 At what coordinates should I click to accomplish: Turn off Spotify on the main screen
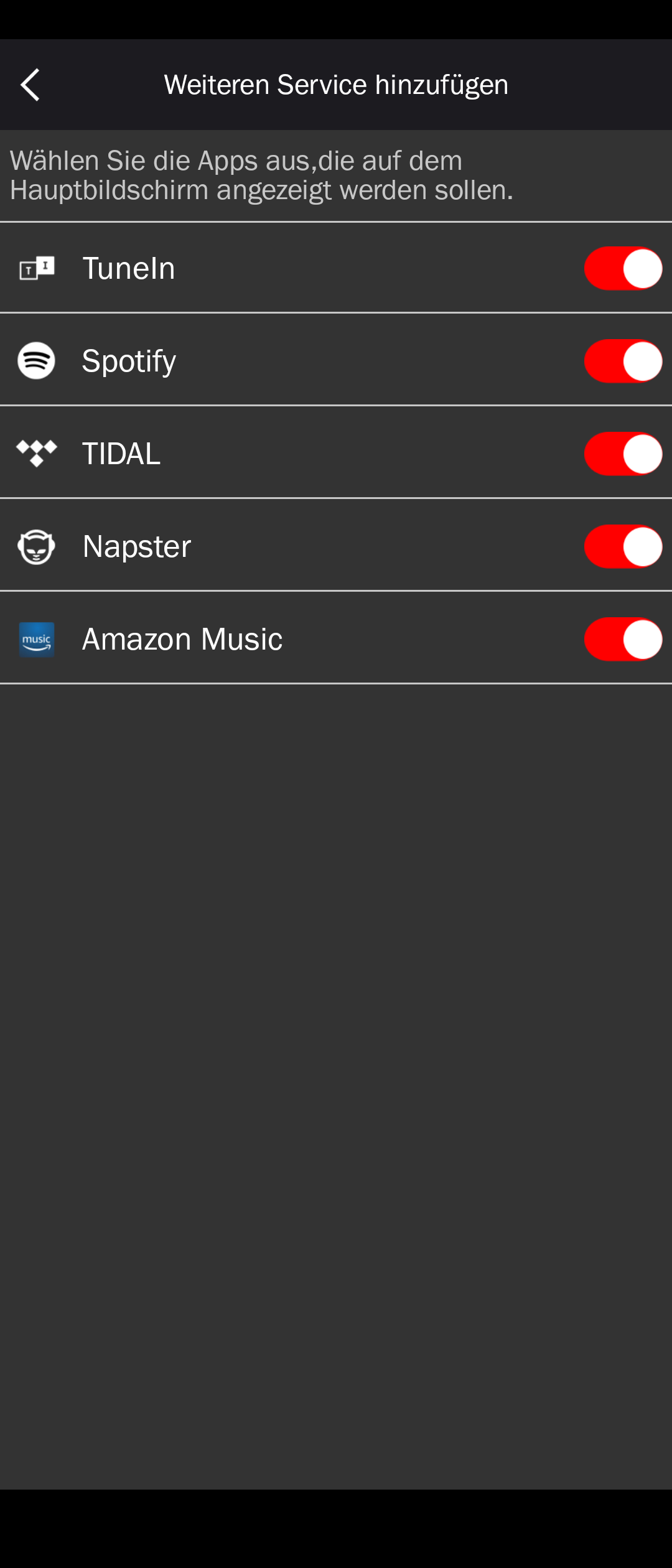coord(623,361)
